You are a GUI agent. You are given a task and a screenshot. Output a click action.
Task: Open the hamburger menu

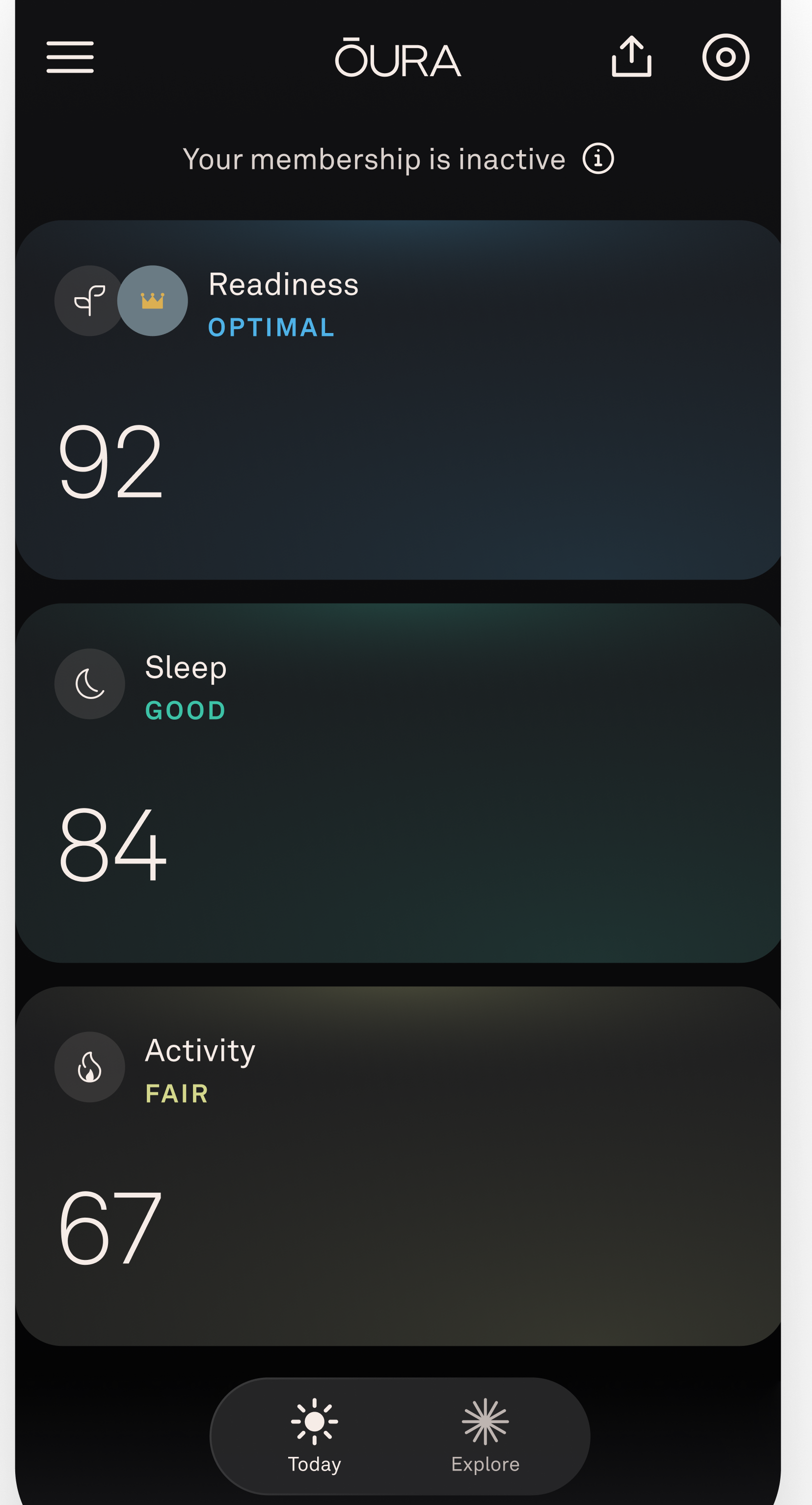[70, 57]
